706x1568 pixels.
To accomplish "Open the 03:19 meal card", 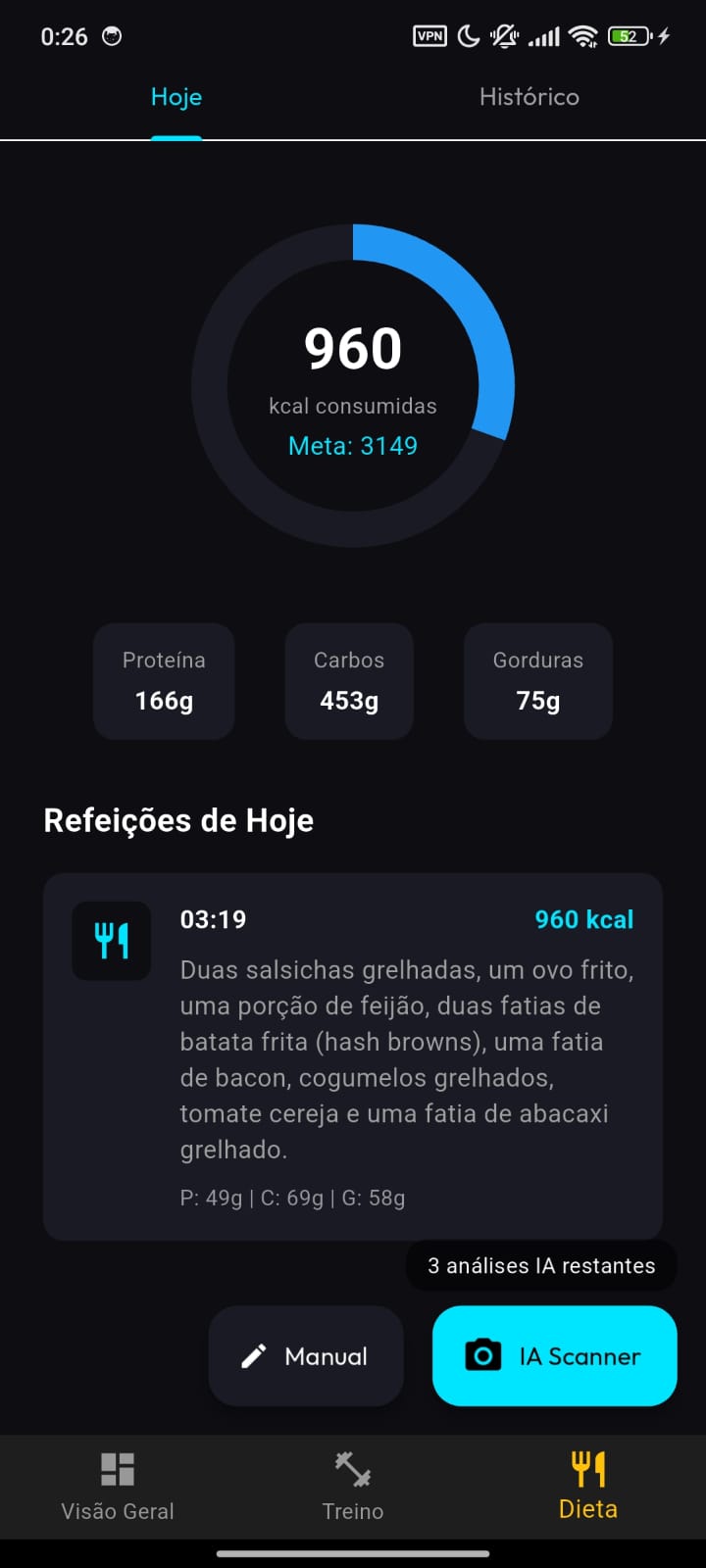I will (x=353, y=1056).
